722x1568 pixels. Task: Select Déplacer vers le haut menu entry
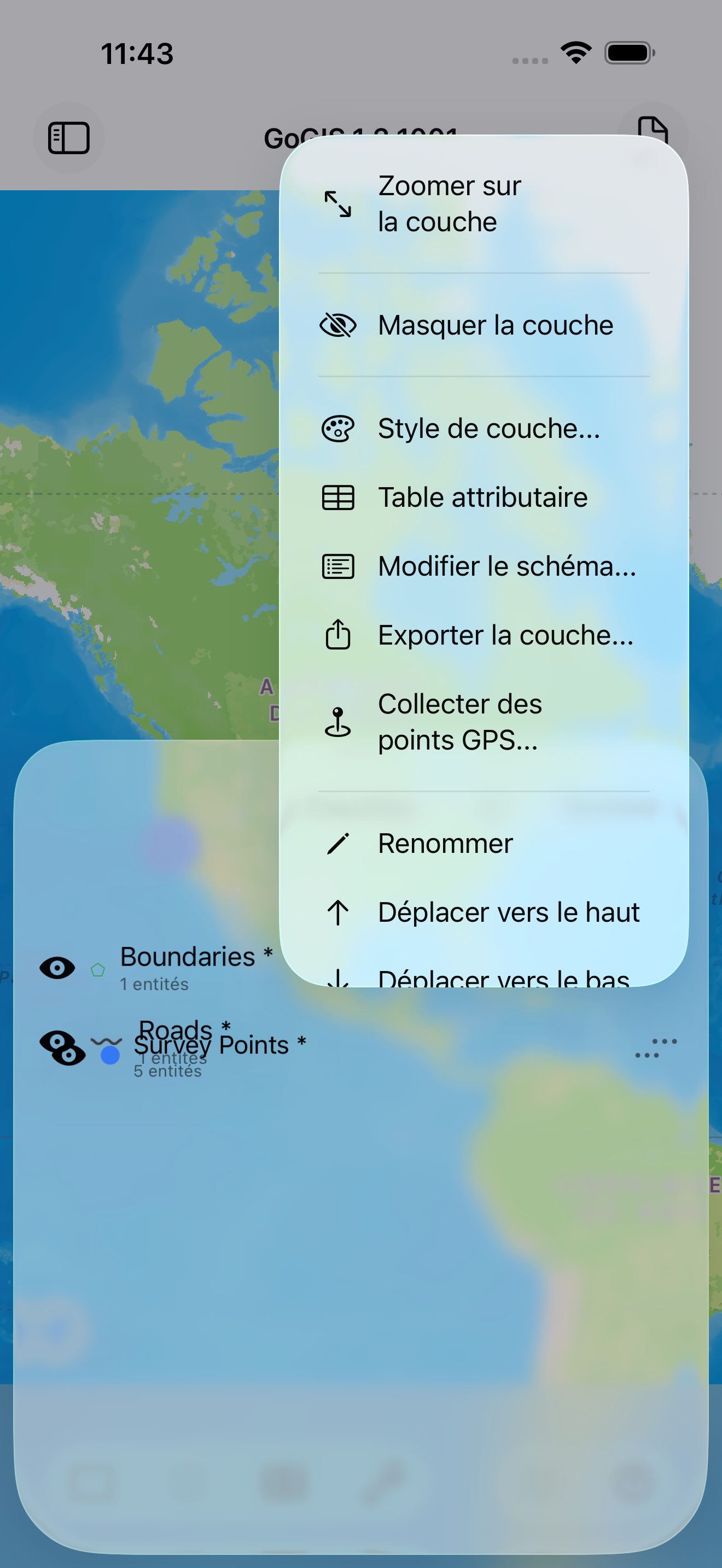coord(509,912)
